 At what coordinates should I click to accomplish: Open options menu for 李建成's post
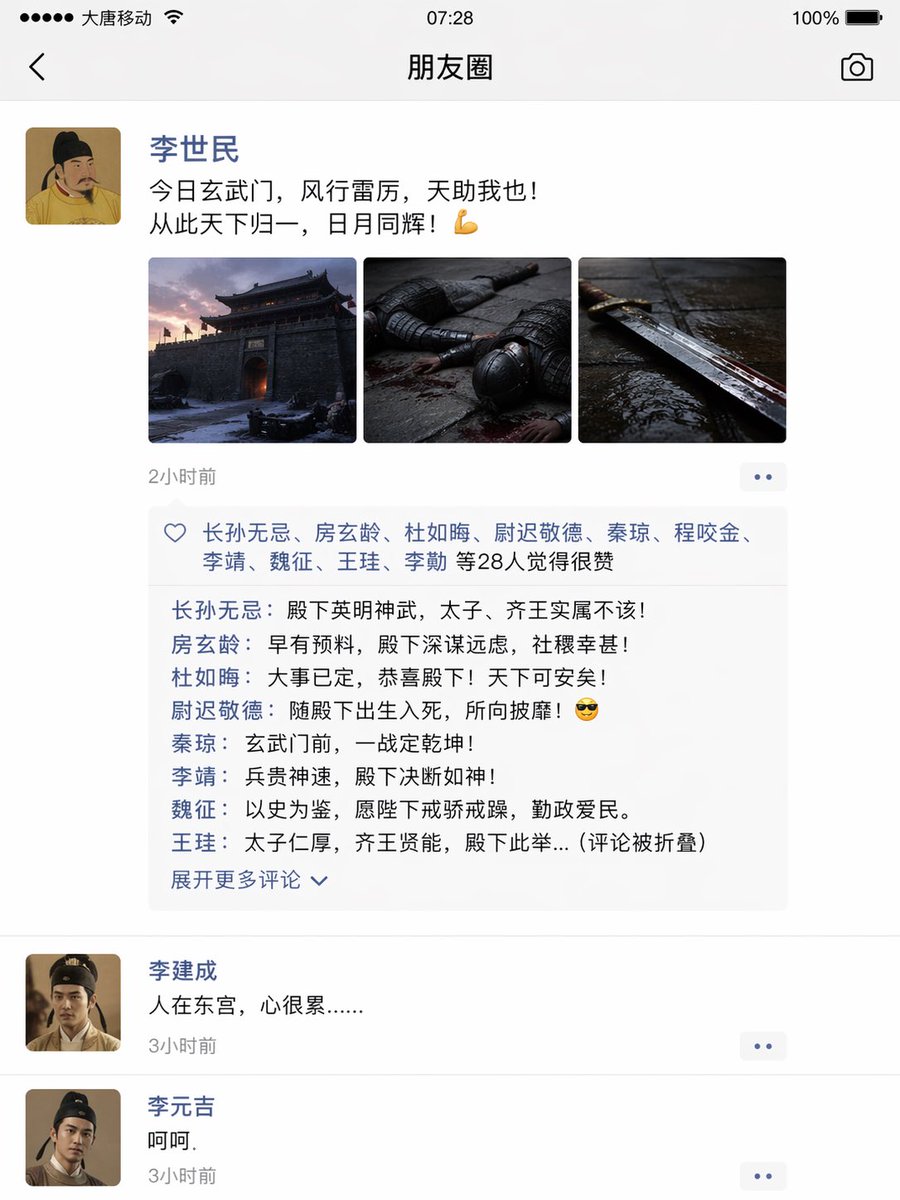click(763, 1046)
